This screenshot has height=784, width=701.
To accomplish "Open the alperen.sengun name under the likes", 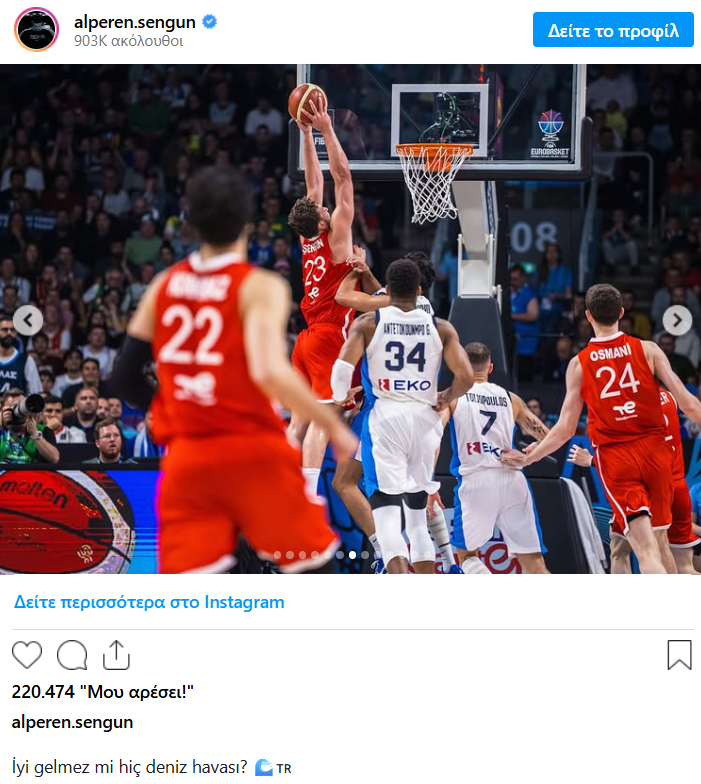I will click(72, 722).
